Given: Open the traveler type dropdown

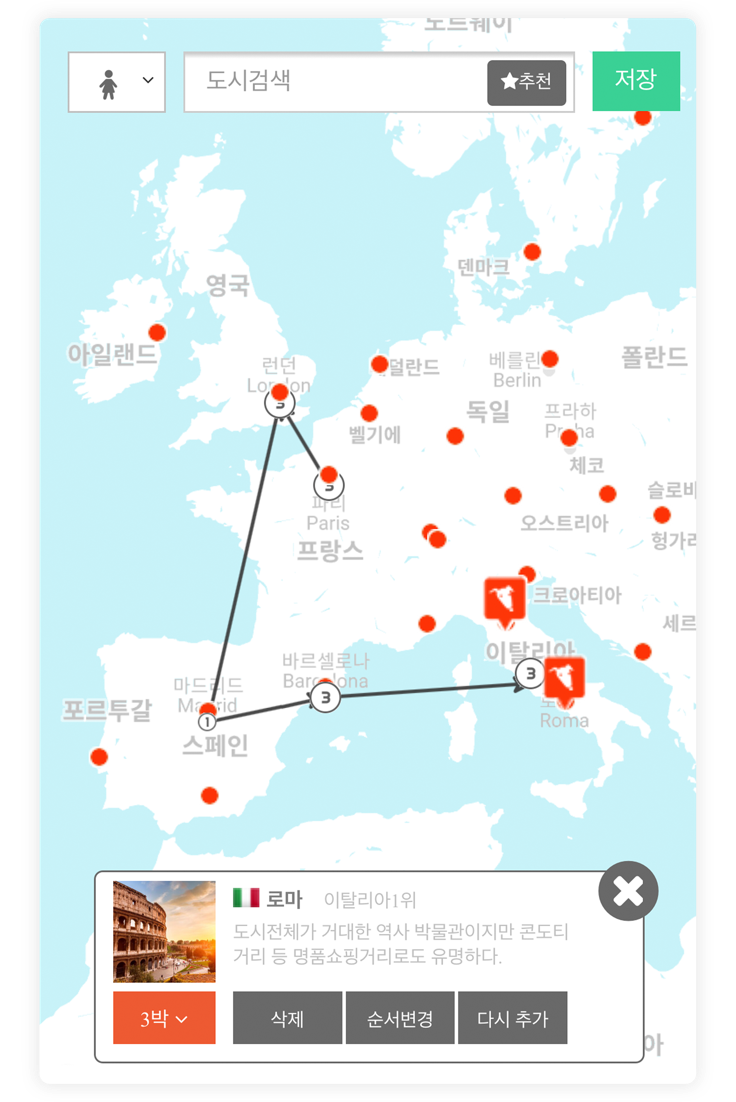Looking at the screenshot, I should click(x=117, y=82).
